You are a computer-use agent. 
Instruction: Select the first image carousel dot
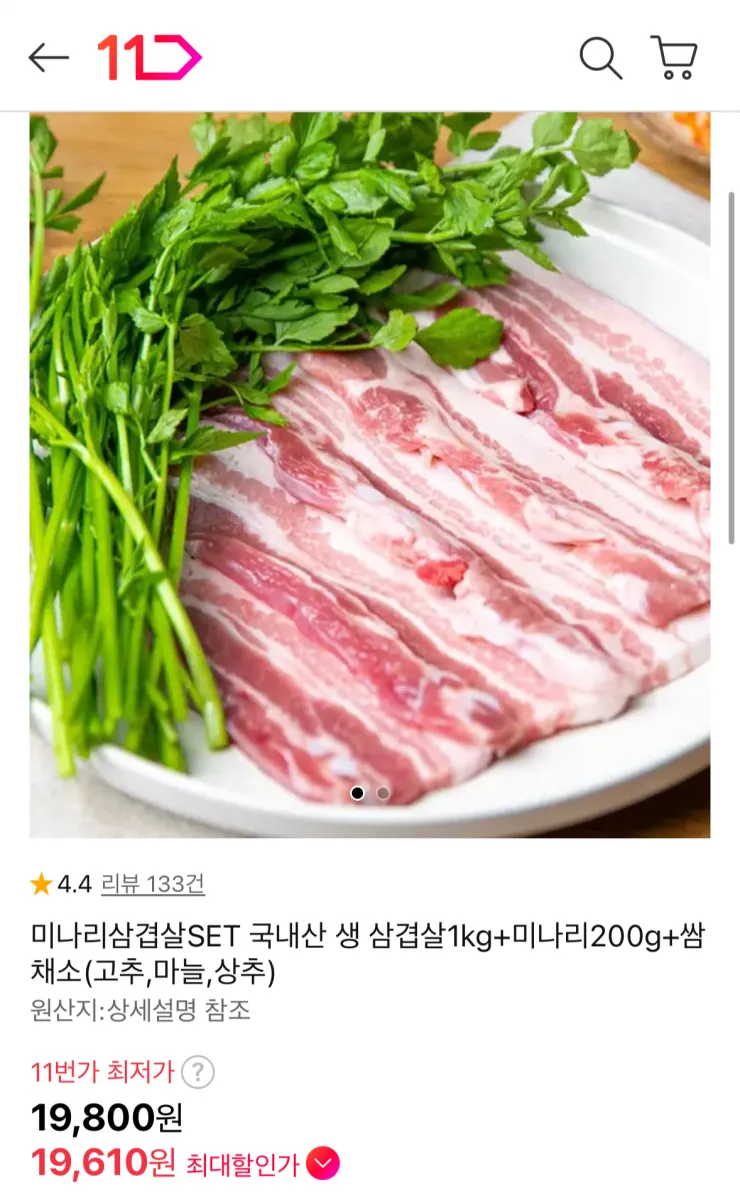click(359, 792)
